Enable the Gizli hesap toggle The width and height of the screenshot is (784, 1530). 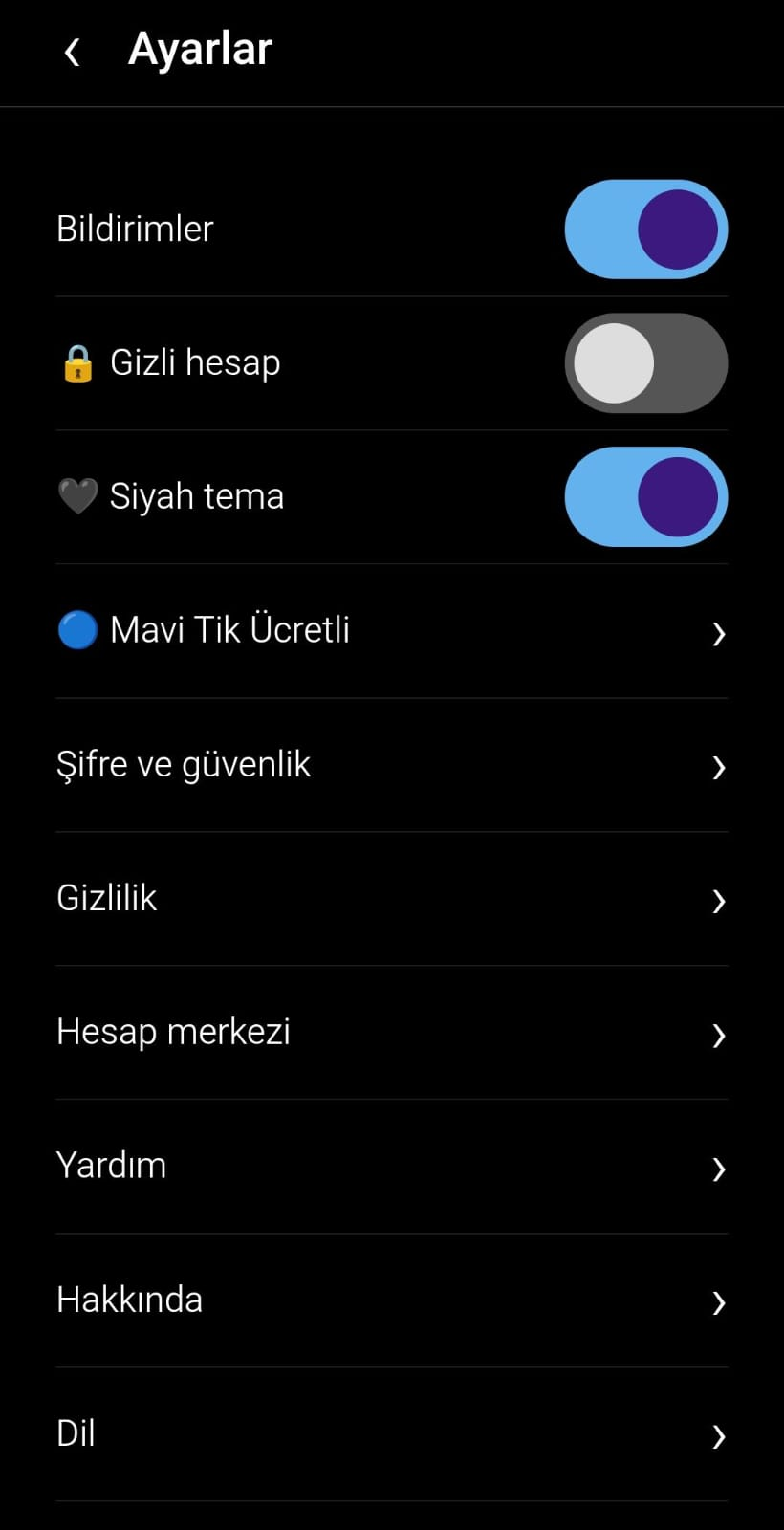[646, 363]
